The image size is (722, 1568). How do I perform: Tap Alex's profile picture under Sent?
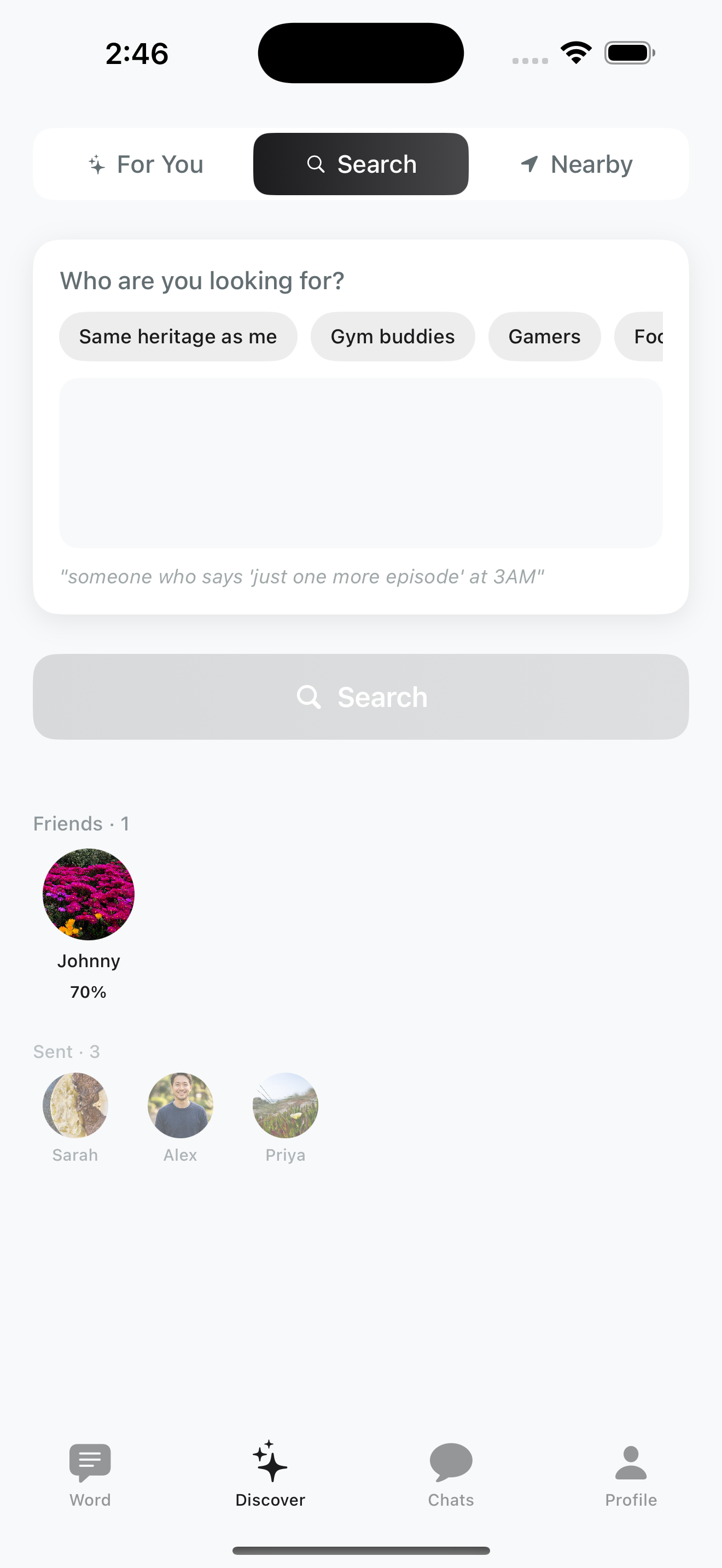pos(179,1105)
